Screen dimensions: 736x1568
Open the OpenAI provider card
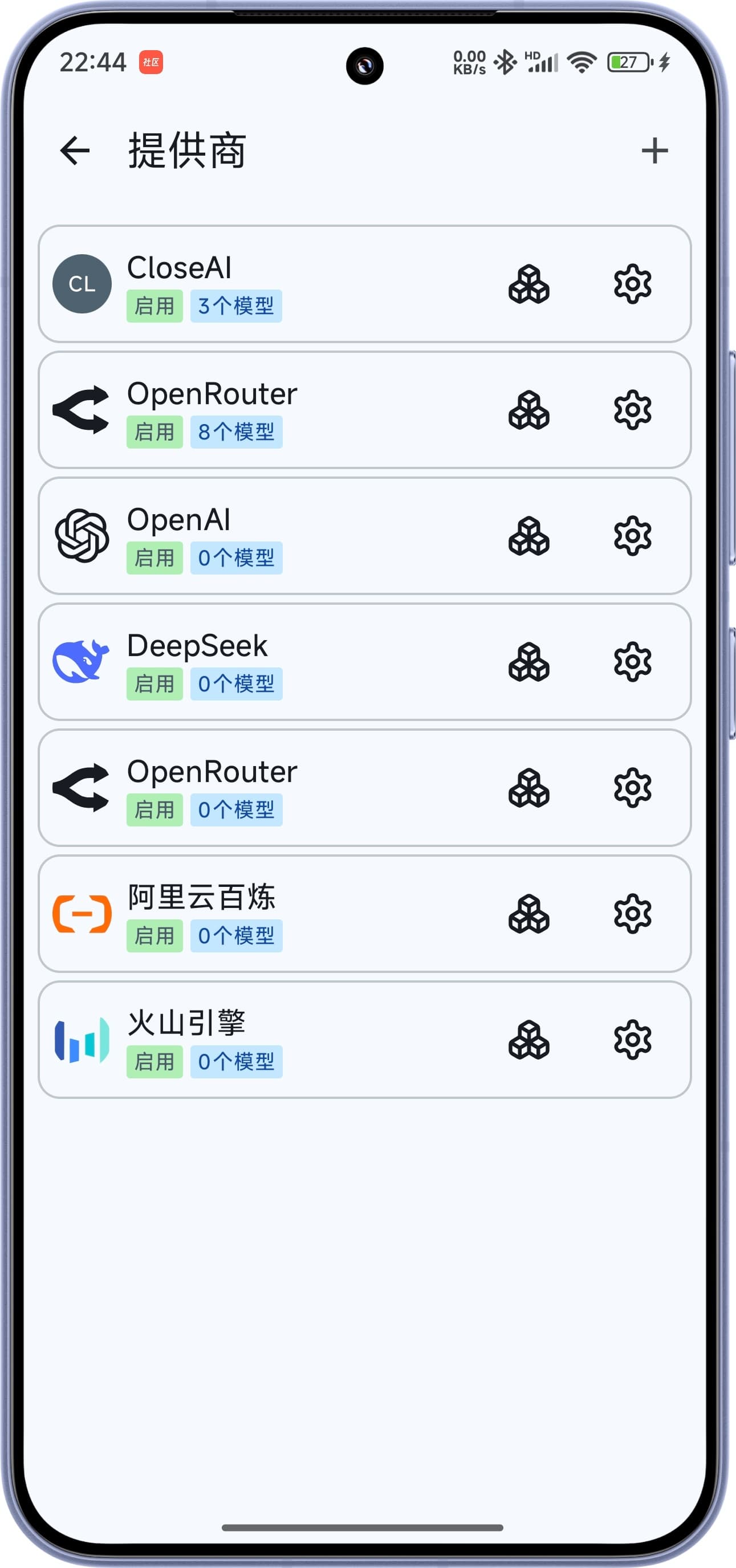tap(304, 536)
